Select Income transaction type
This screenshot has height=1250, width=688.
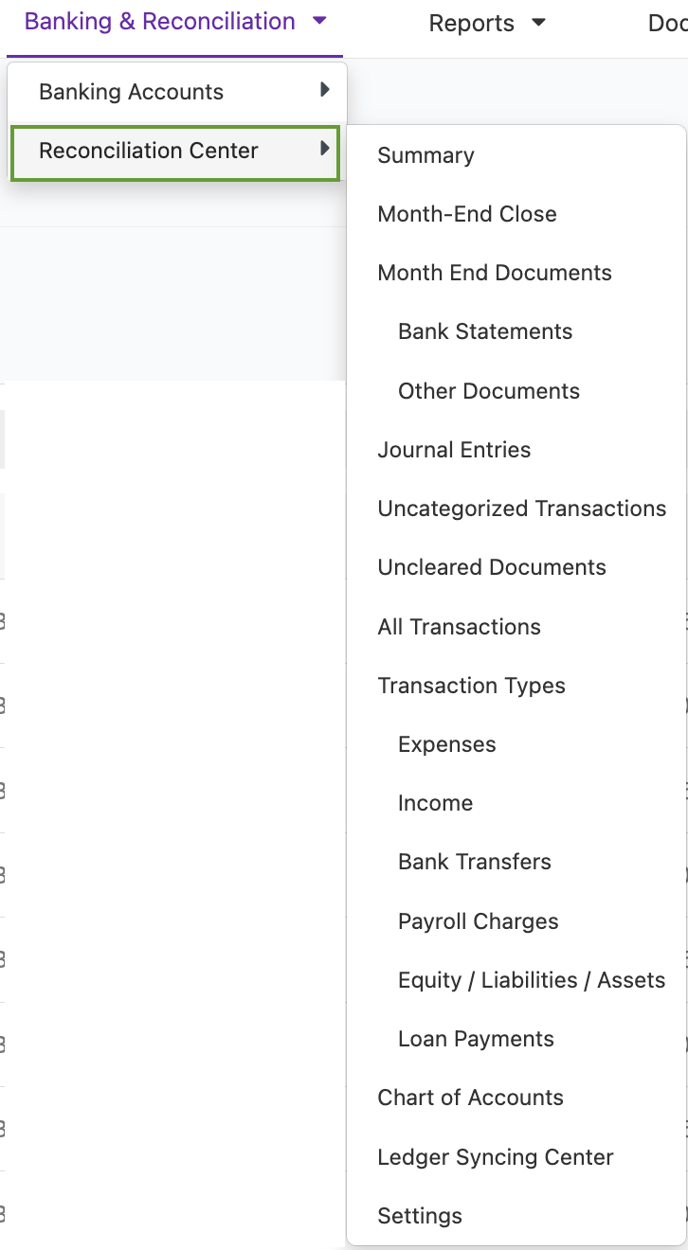(435, 803)
